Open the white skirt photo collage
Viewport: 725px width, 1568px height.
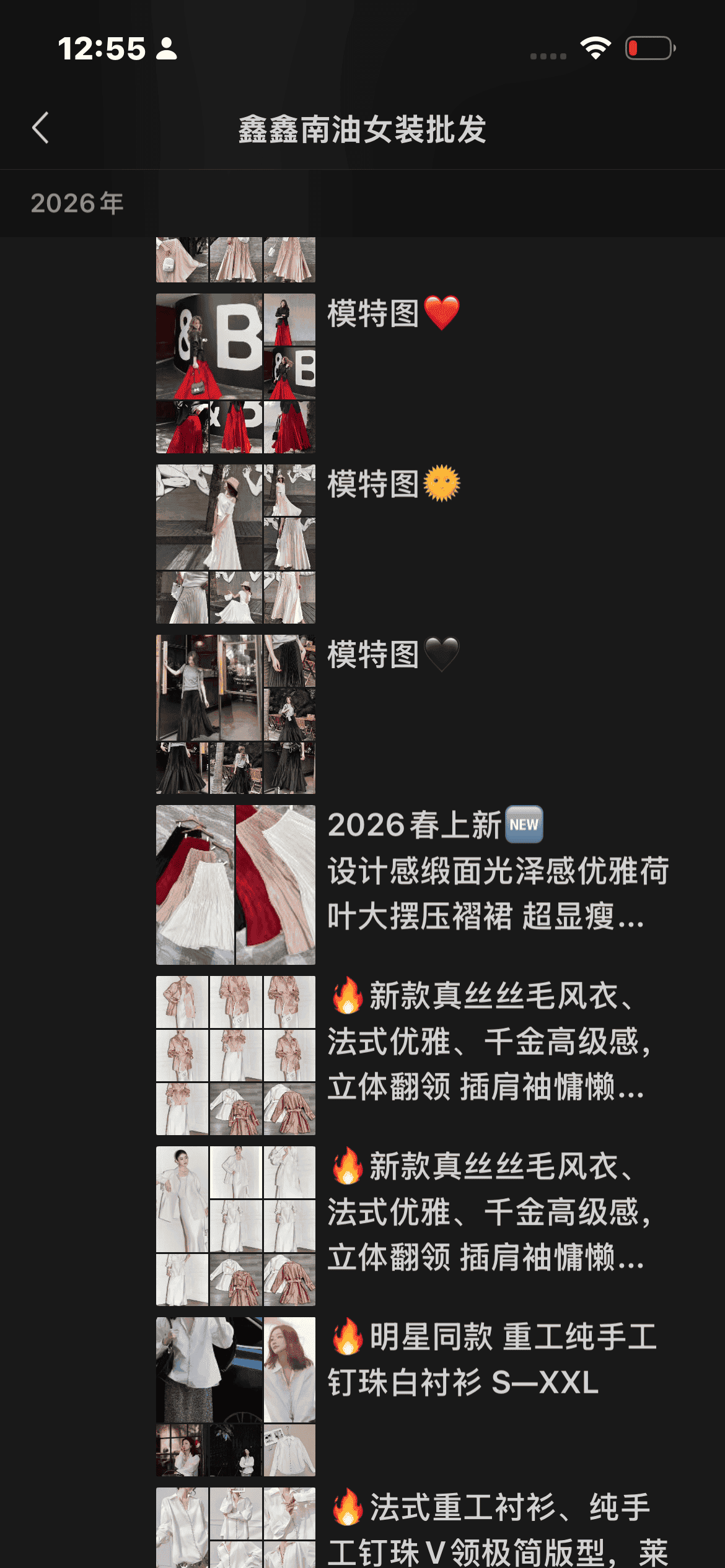(235, 544)
